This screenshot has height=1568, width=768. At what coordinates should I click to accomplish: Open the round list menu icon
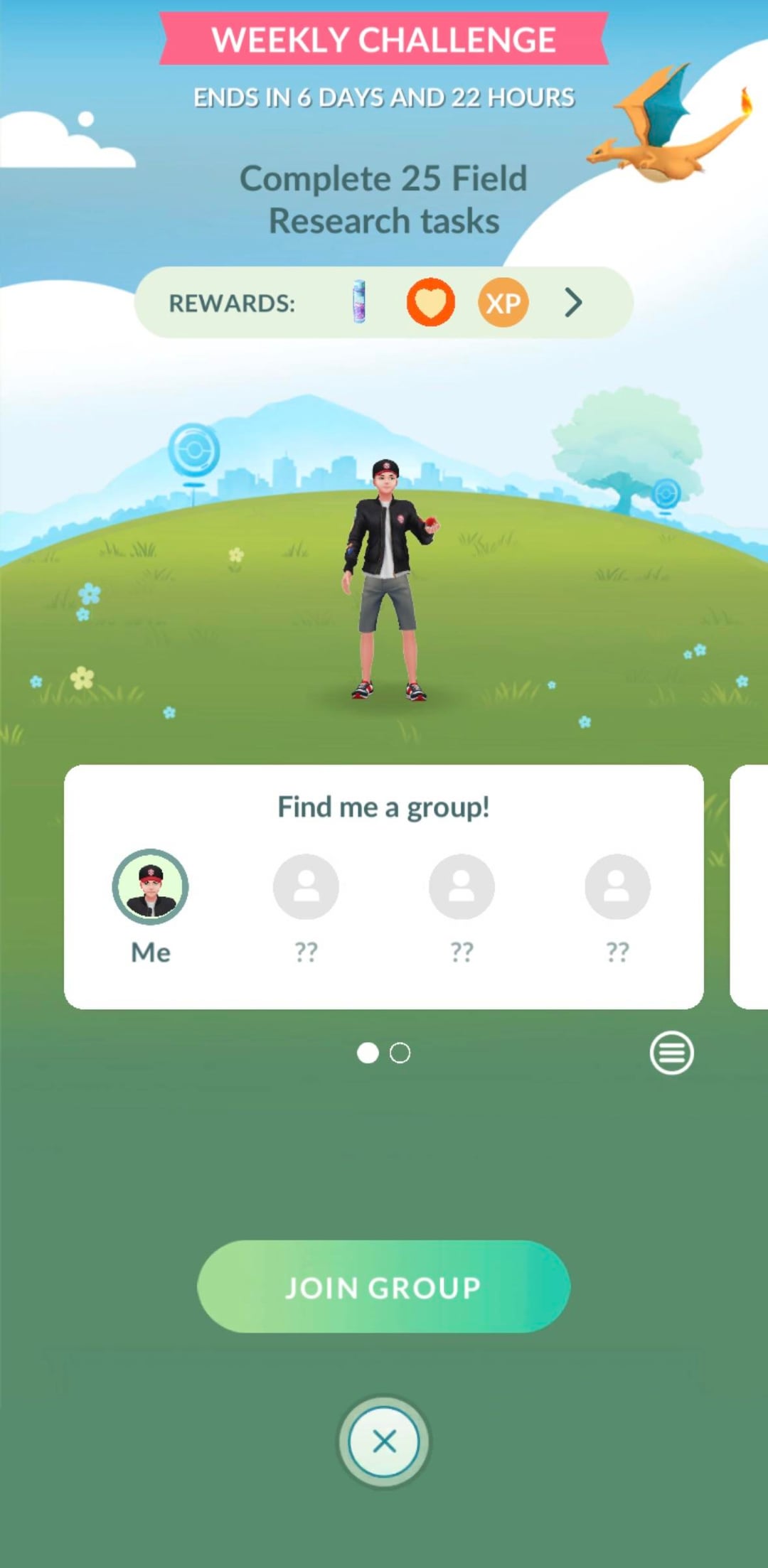[x=671, y=1053]
